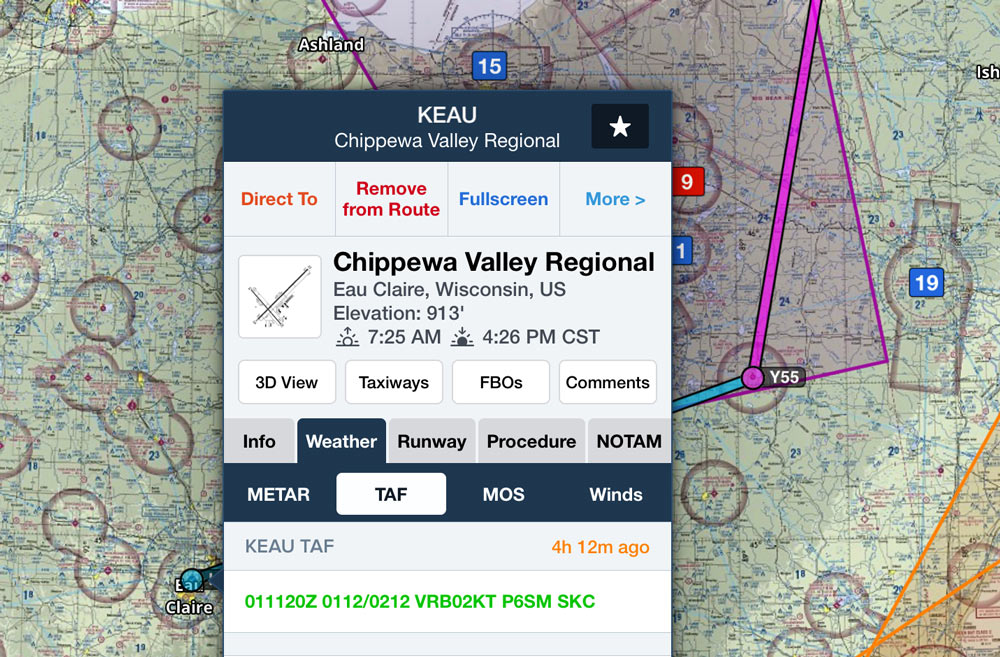Image resolution: width=1000 pixels, height=657 pixels.
Task: Go to the NOTAM tab
Action: tap(629, 441)
